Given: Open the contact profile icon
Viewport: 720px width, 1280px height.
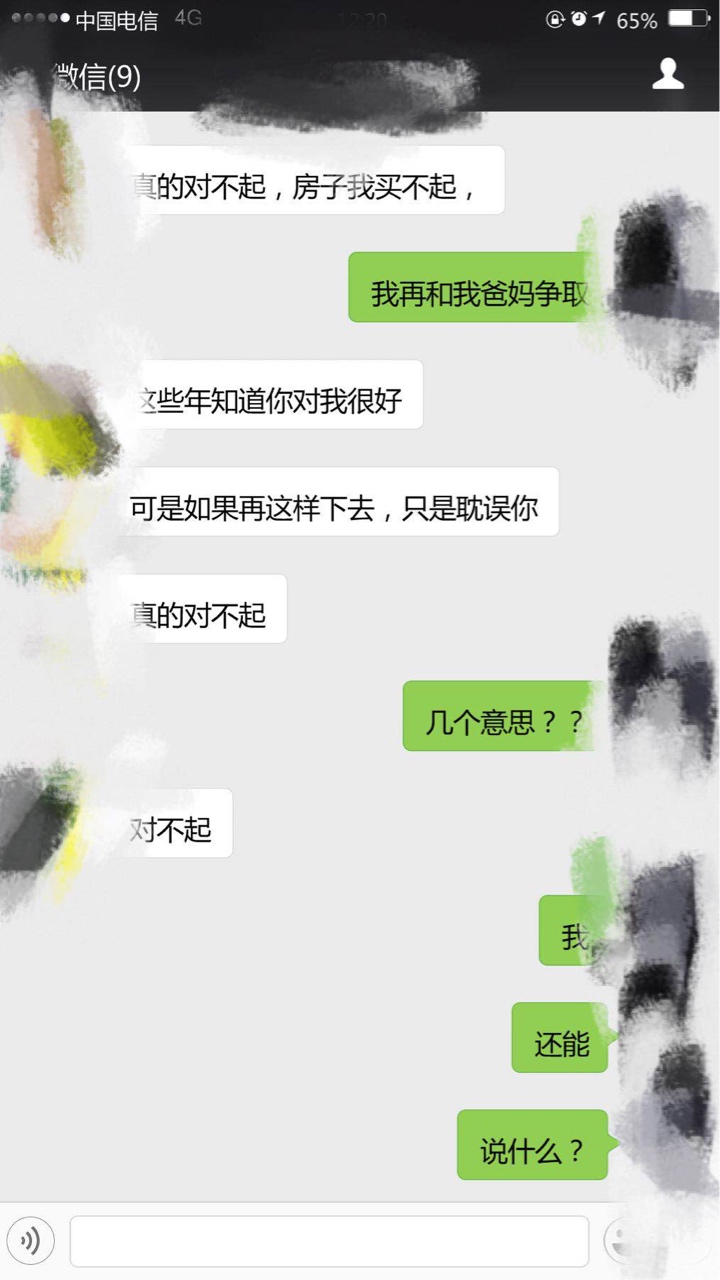Looking at the screenshot, I should 668,74.
